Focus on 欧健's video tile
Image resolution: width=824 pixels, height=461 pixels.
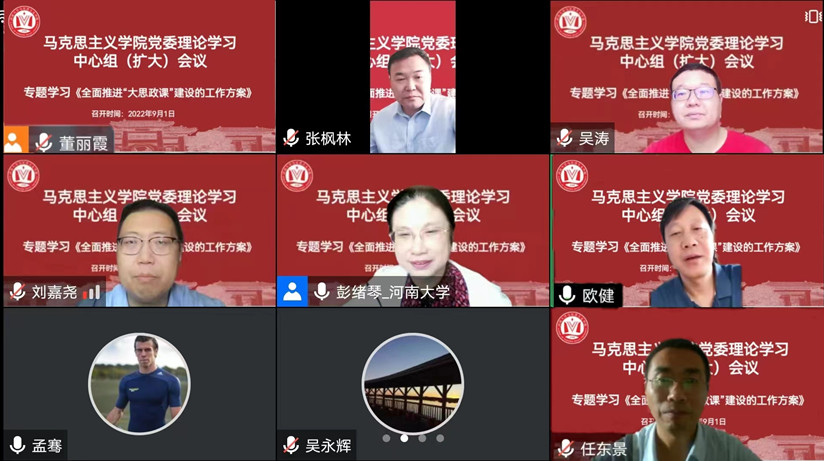click(686, 230)
